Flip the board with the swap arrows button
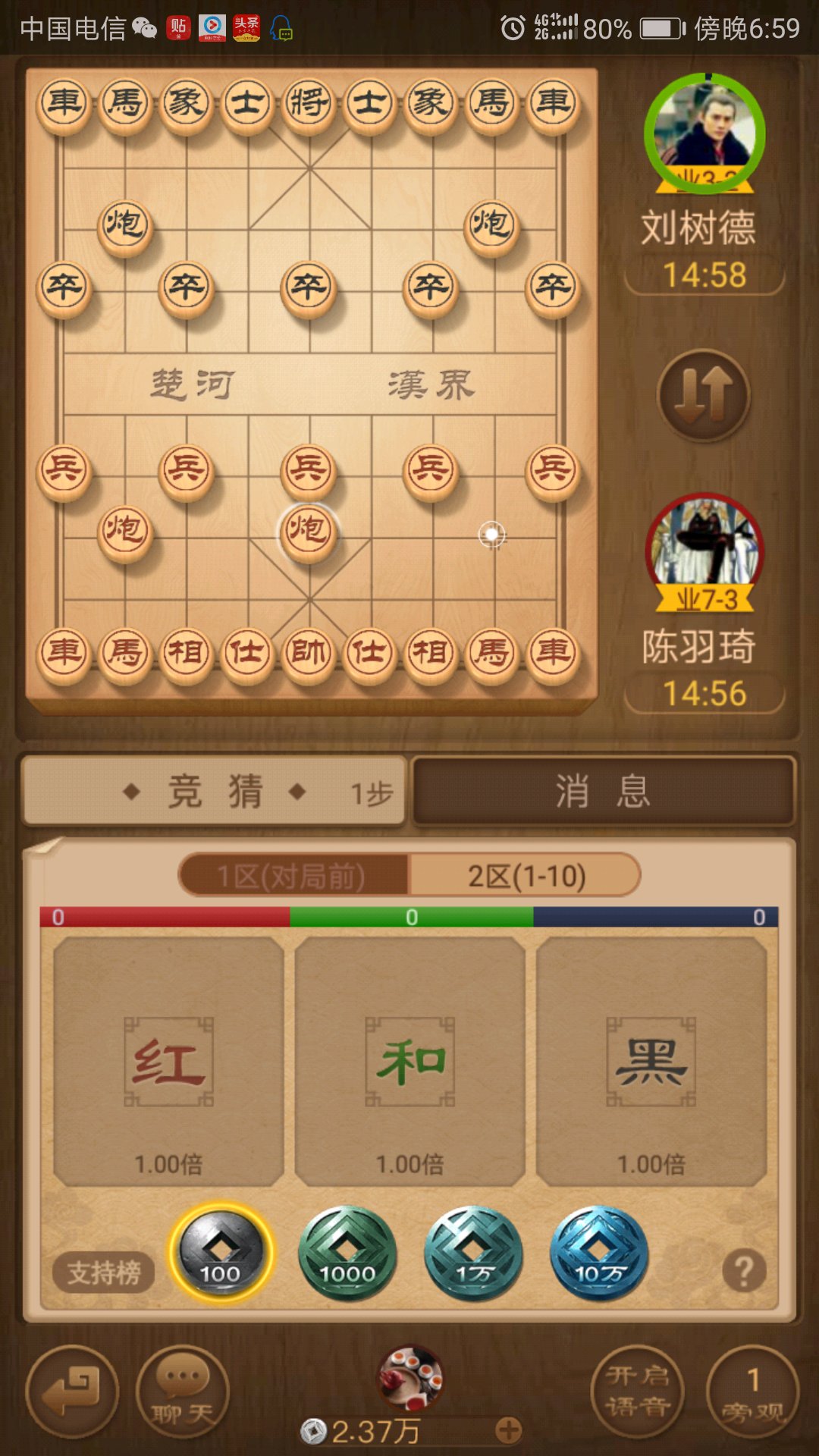 click(704, 395)
